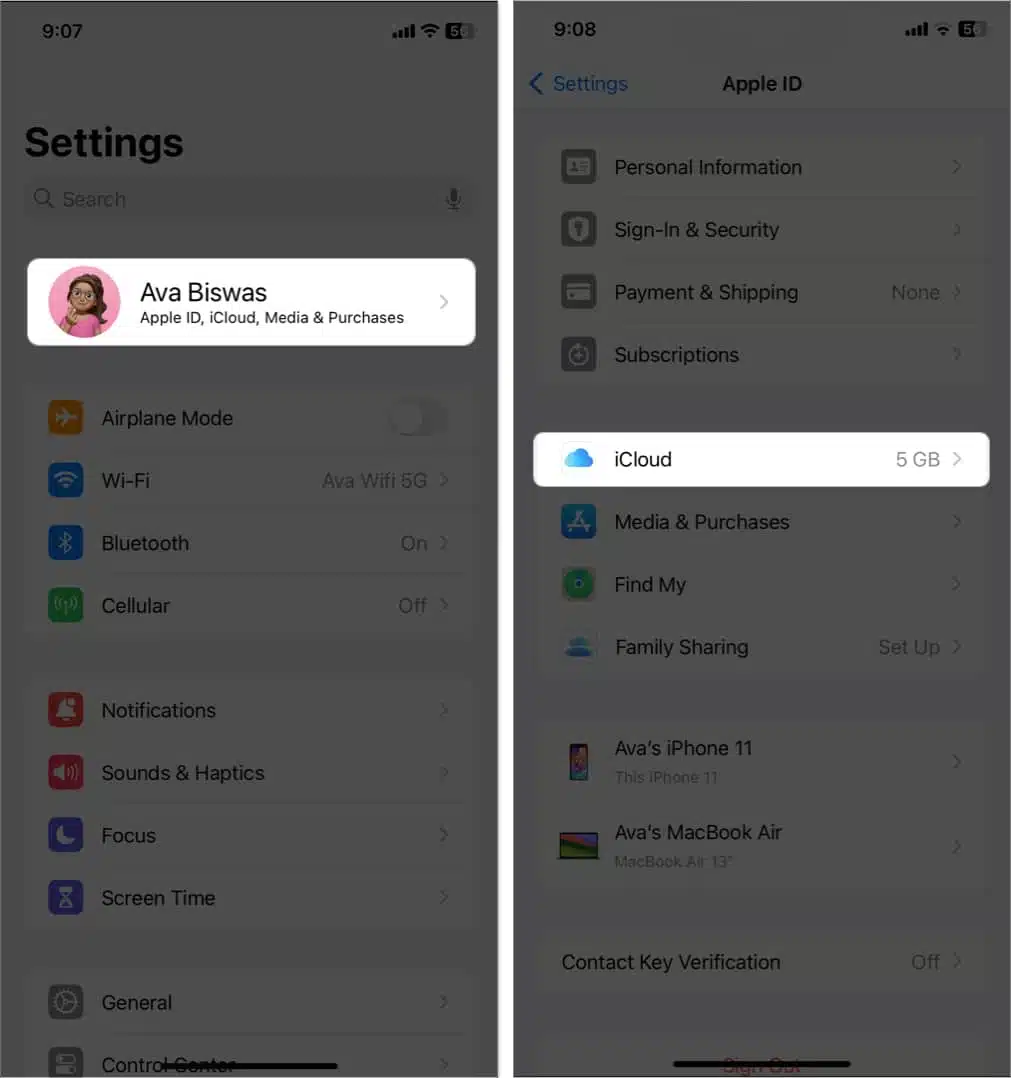
Task: Open Screen Time
Action: click(x=250, y=898)
